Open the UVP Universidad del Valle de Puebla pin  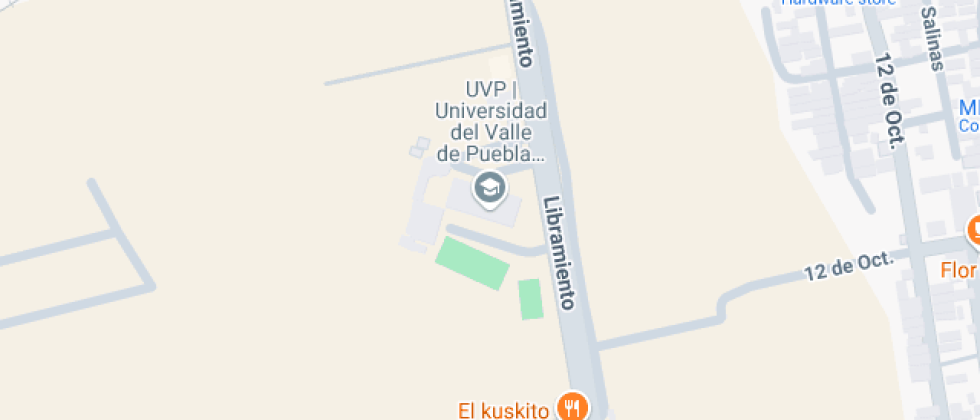coord(489,189)
